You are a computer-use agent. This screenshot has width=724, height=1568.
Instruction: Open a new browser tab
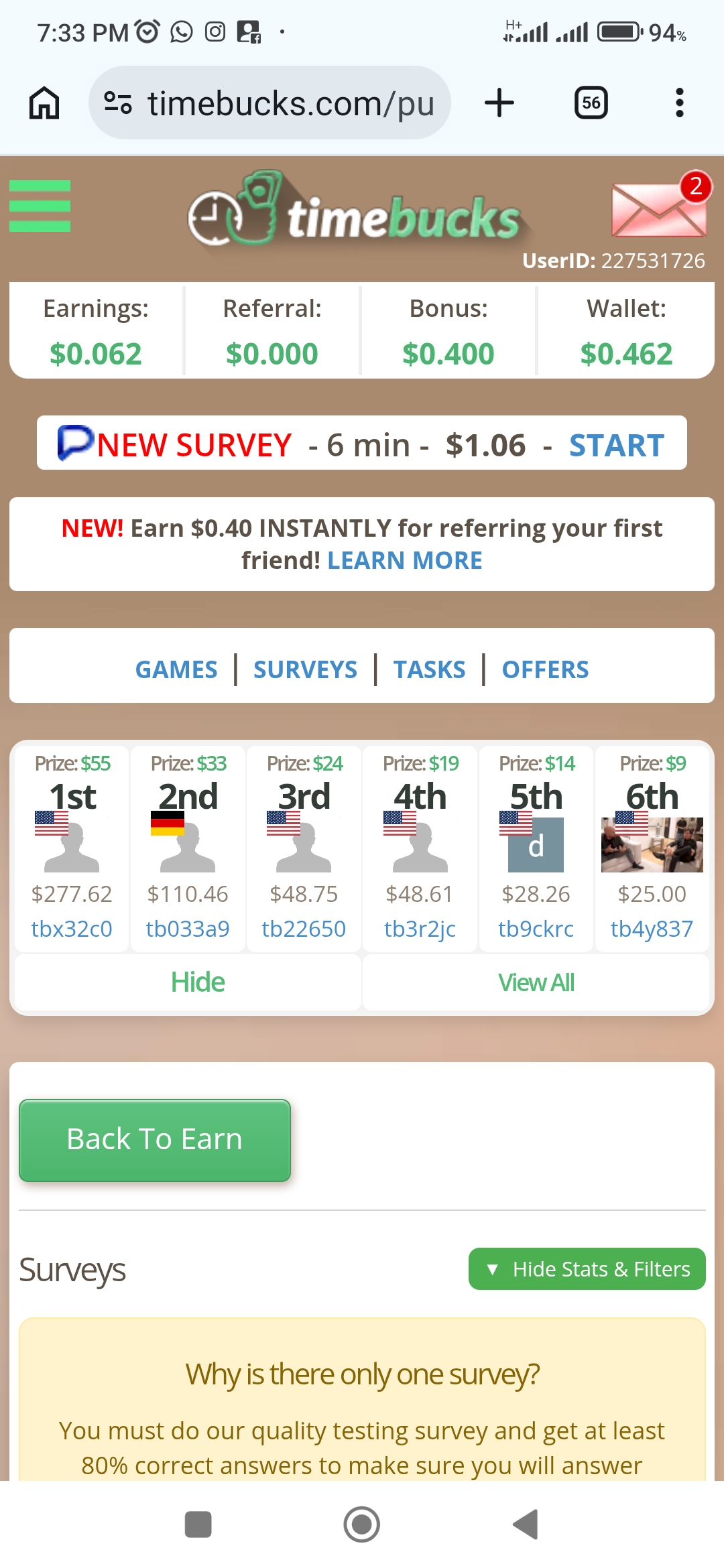coord(499,103)
